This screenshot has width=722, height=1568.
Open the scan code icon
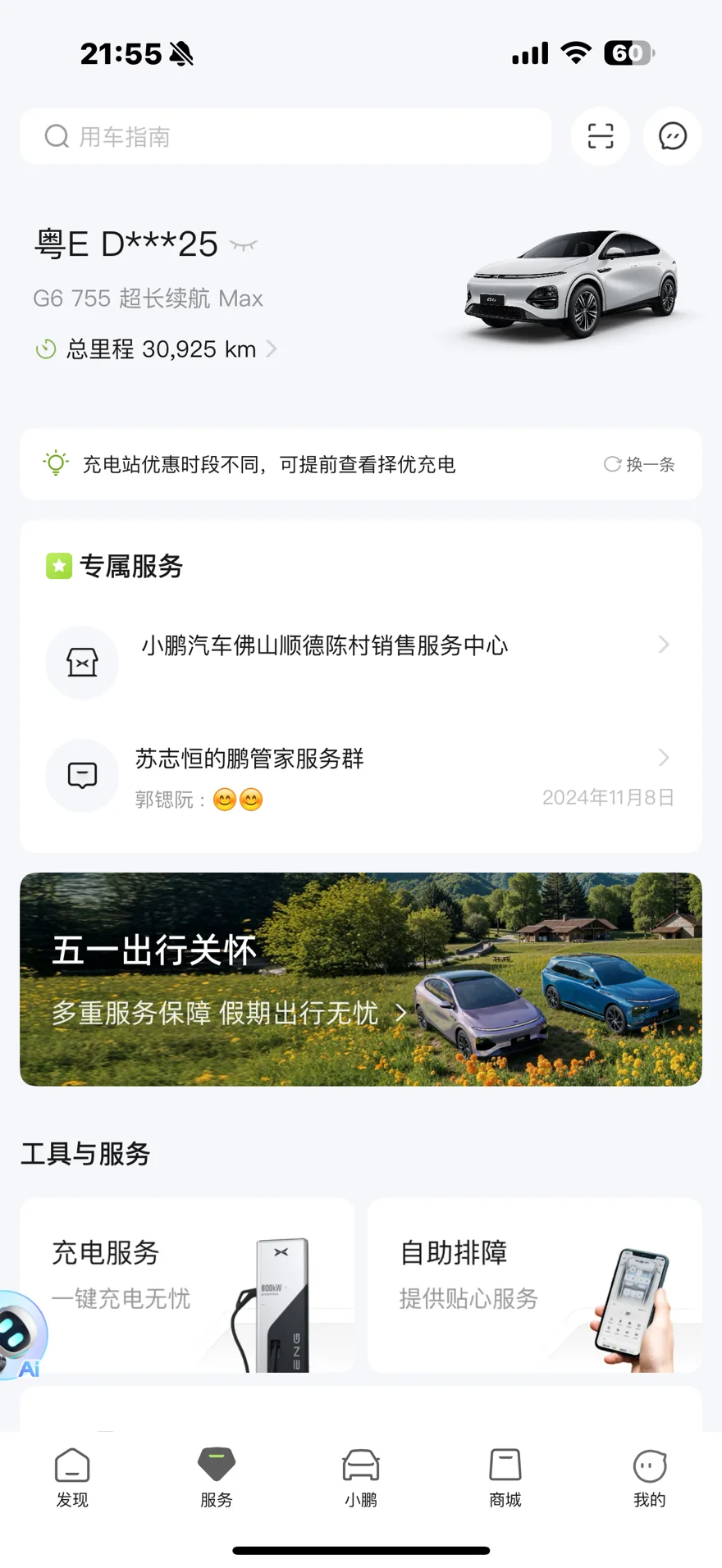point(601,136)
